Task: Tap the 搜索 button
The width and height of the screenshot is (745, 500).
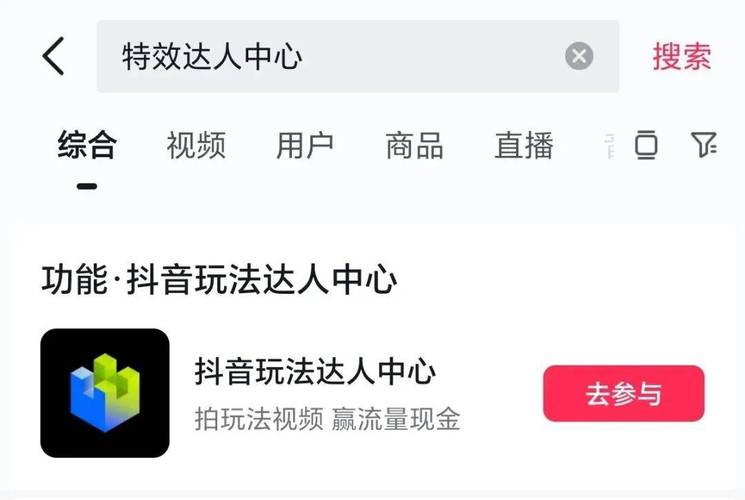Action: [x=682, y=56]
